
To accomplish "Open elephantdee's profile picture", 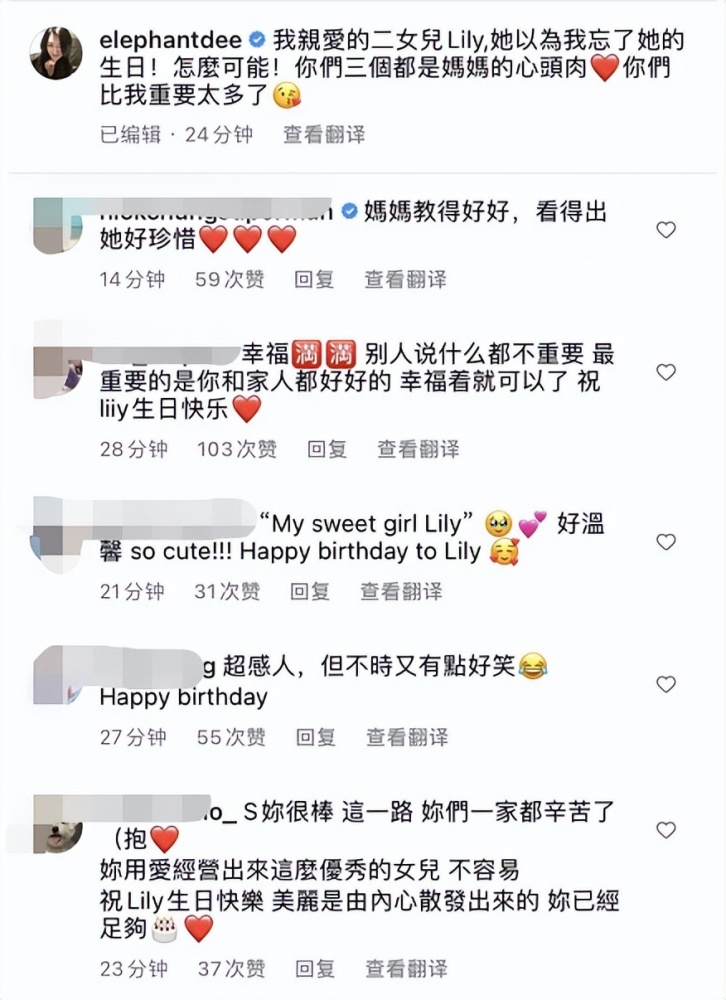I will (x=57, y=44).
